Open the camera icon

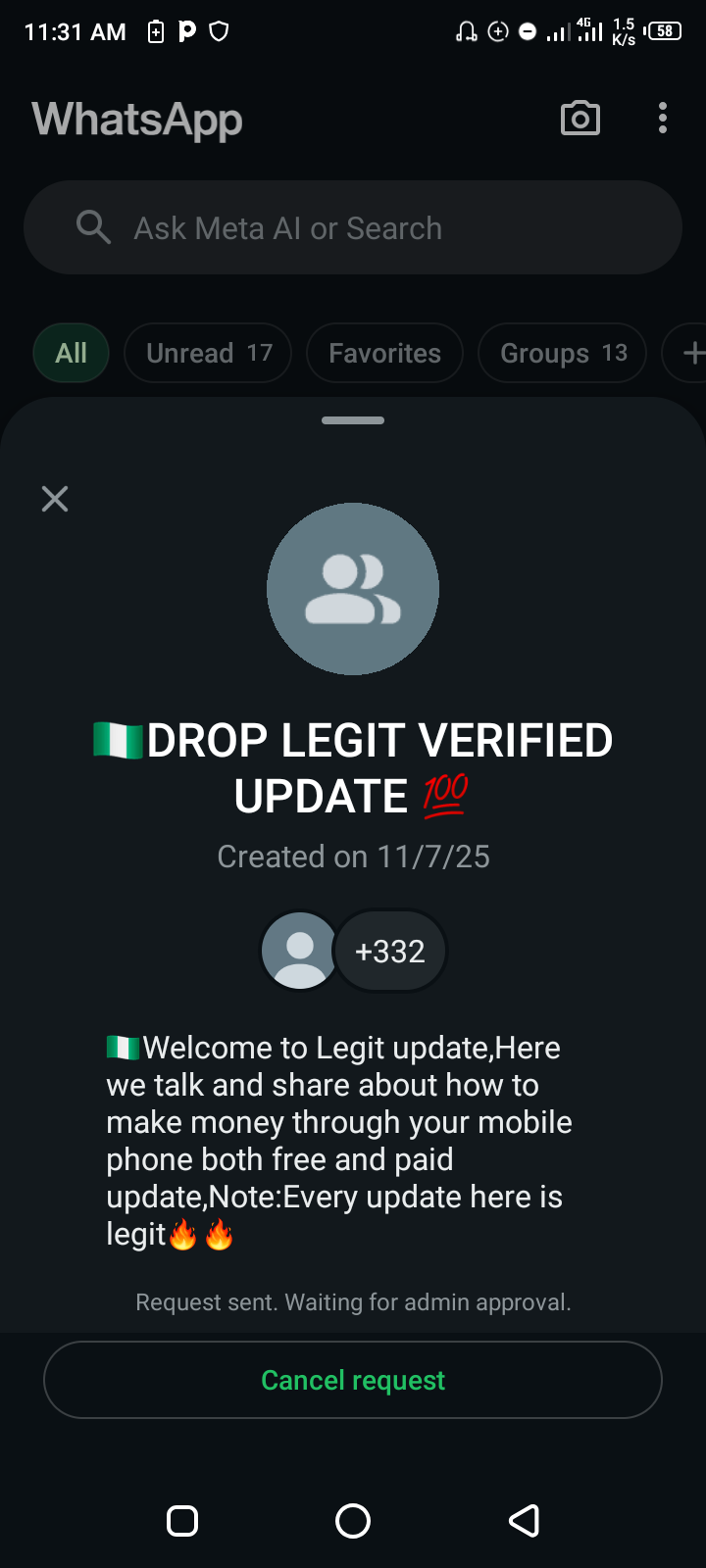click(x=580, y=119)
